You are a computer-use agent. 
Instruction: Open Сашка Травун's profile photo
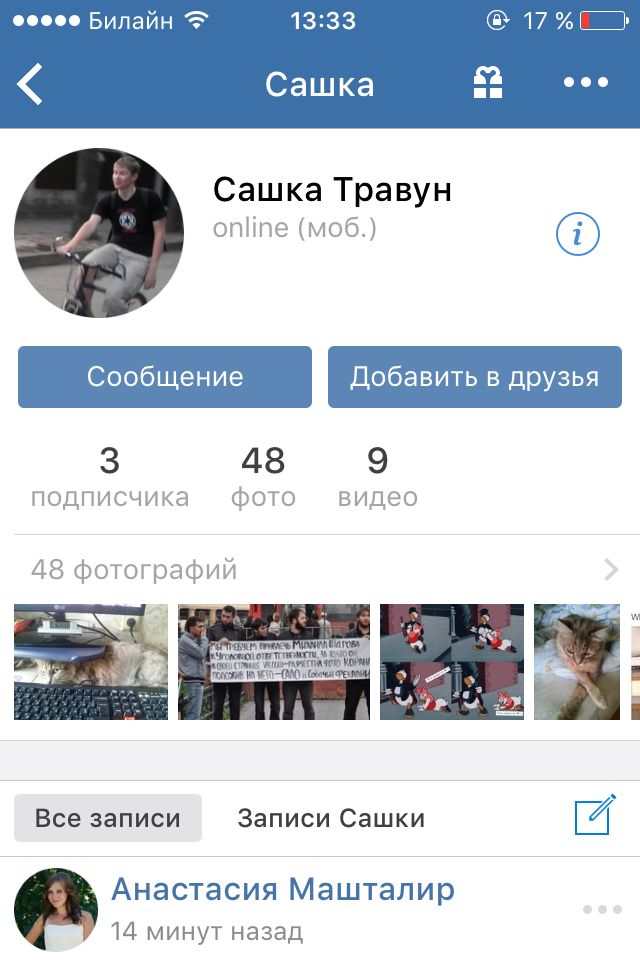pyautogui.click(x=99, y=233)
